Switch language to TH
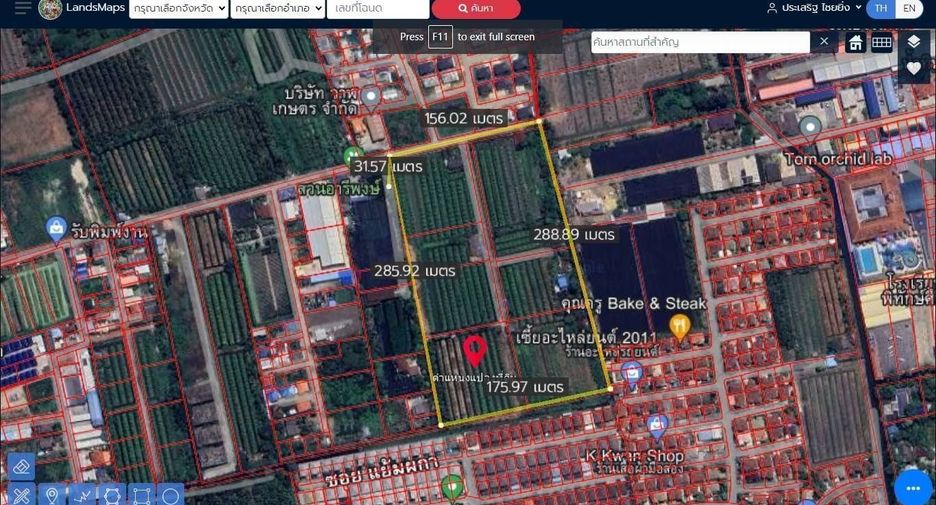 [x=880, y=8]
